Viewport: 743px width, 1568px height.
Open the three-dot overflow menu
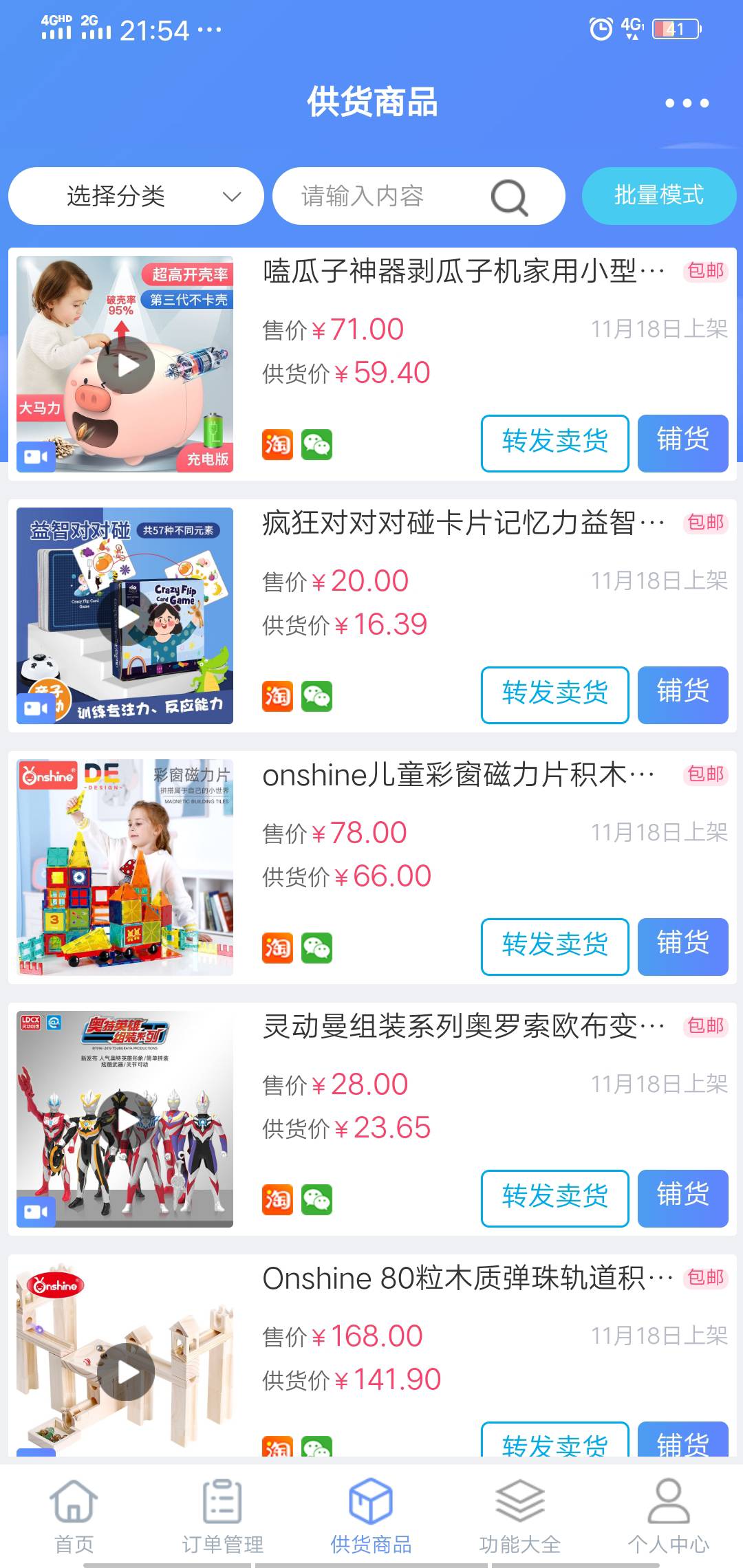click(687, 103)
